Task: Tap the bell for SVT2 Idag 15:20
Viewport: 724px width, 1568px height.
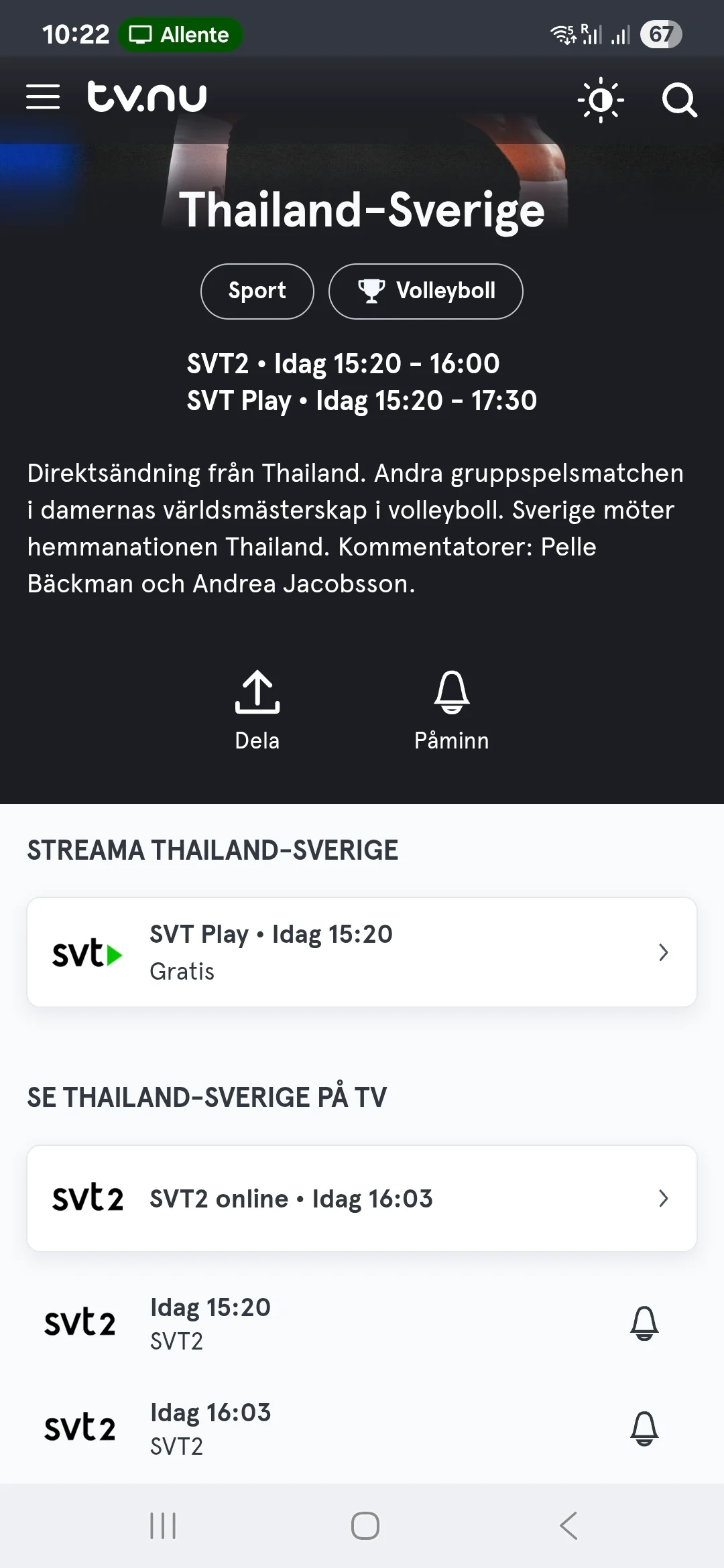Action: [644, 1323]
